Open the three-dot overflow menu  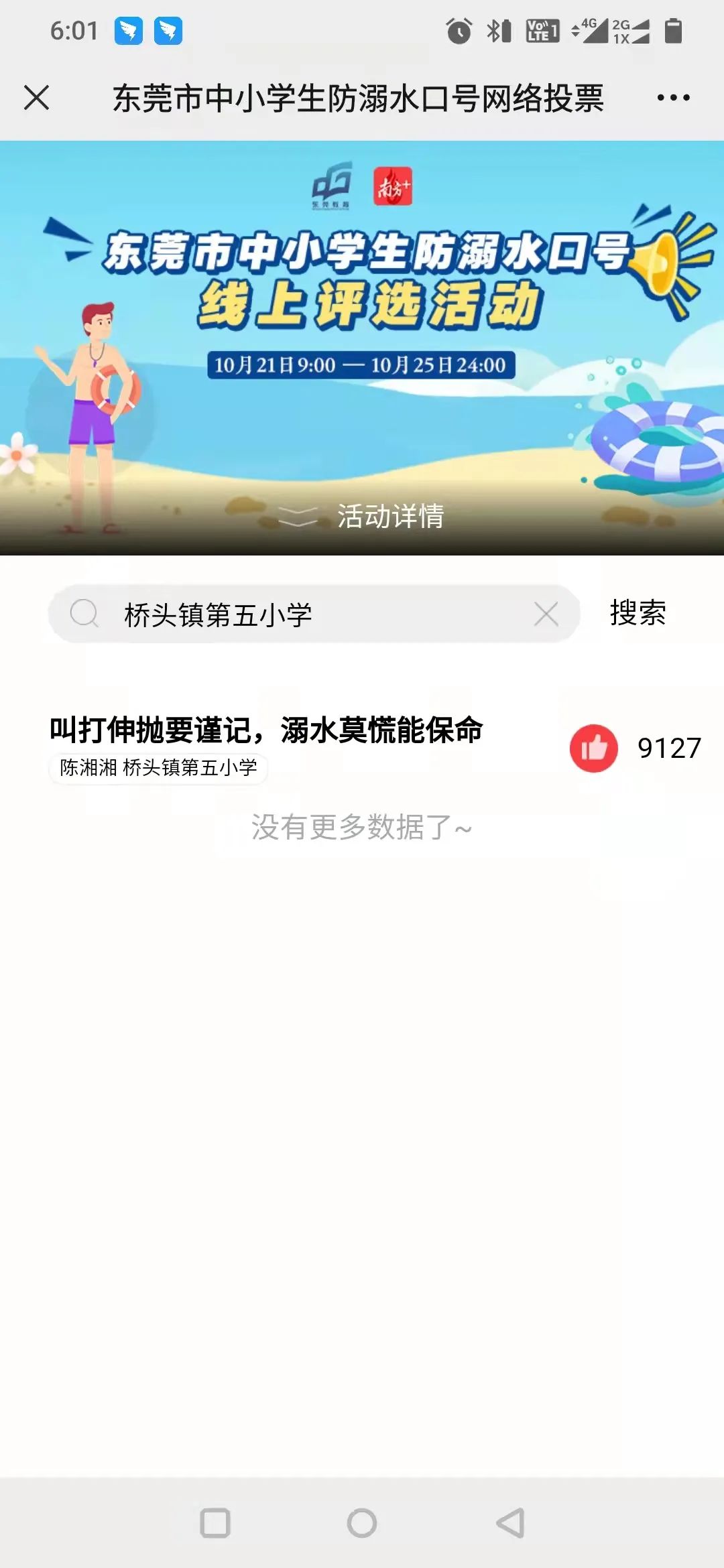pos(673,98)
